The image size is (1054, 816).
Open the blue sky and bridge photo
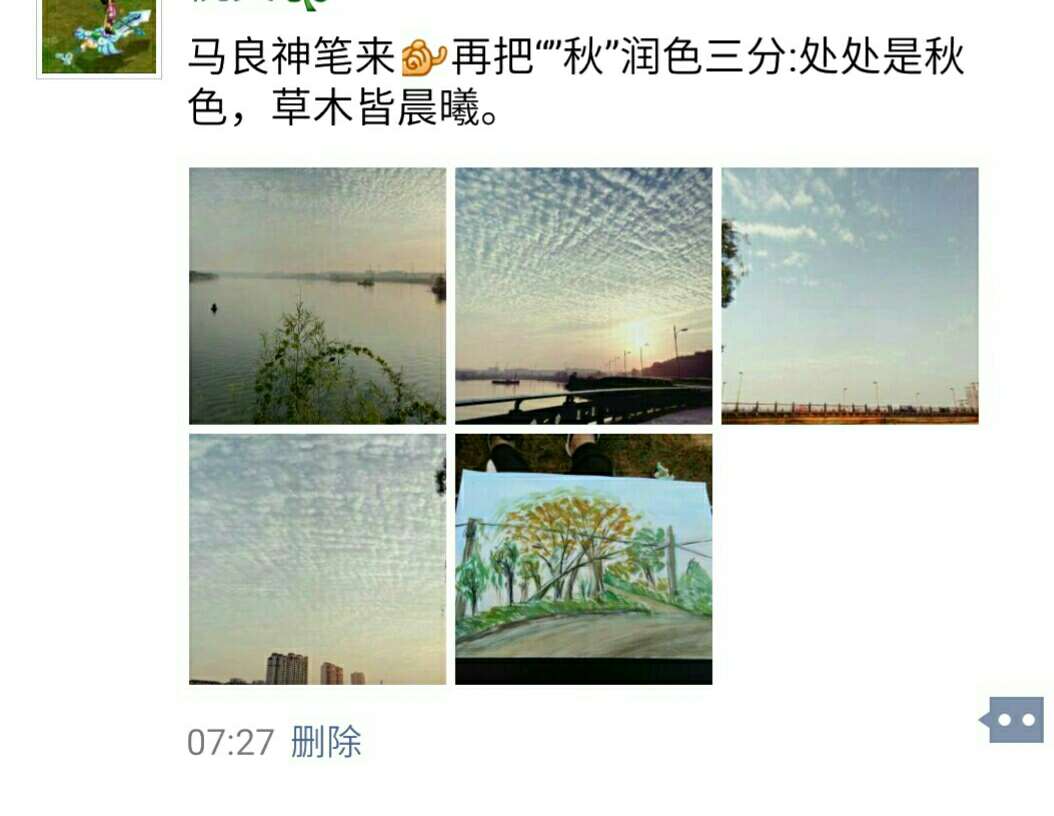850,295
